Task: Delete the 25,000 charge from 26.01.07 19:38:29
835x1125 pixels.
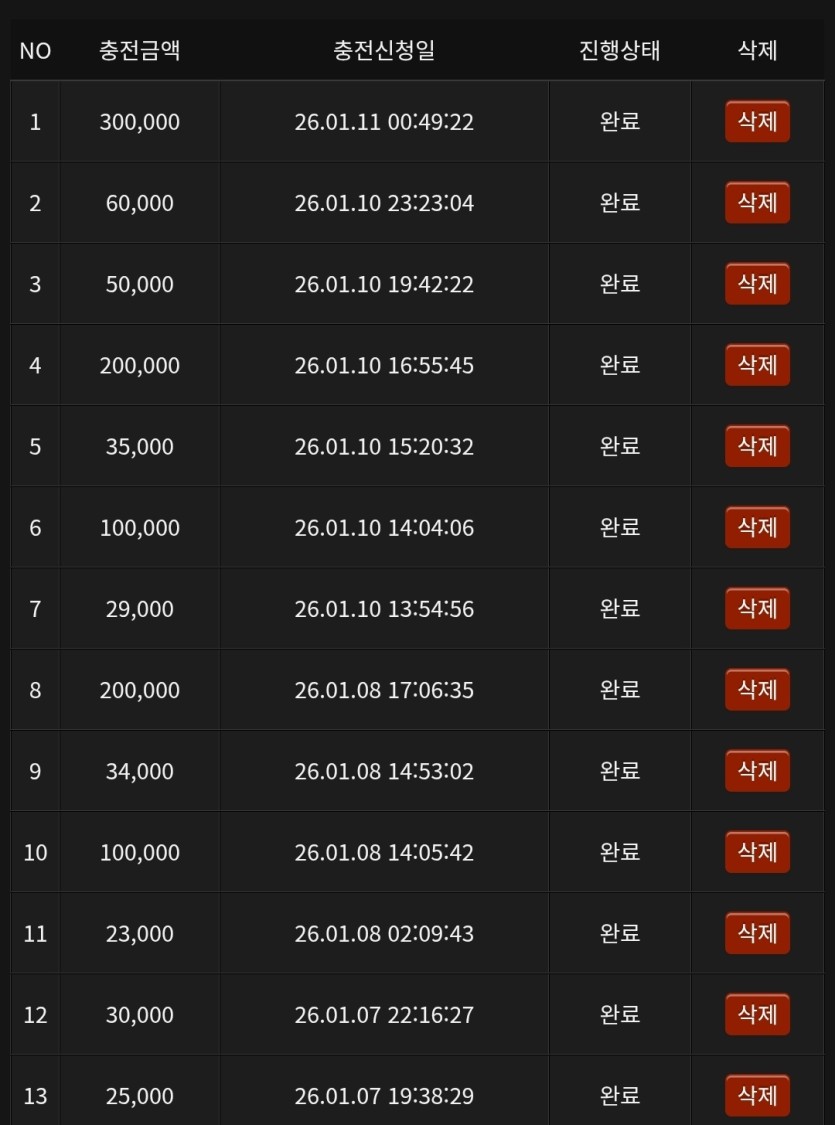Action: 757,1095
